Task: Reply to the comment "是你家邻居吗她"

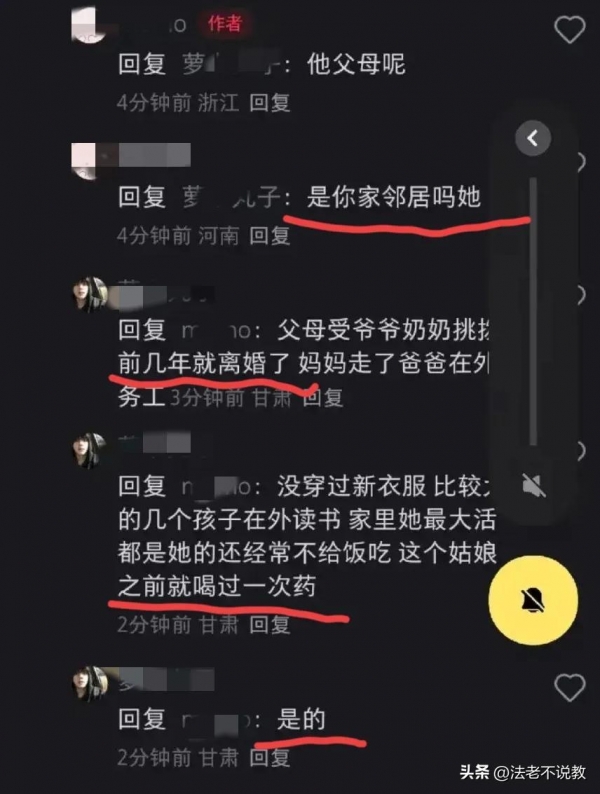Action: (268, 237)
